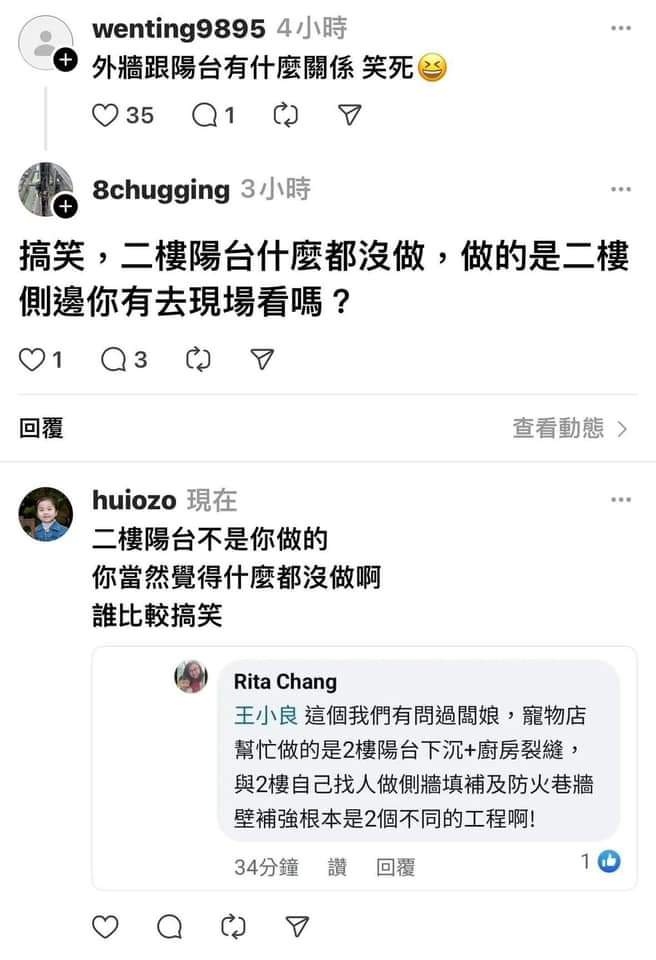This screenshot has width=656, height=960.
Task: Like wenting9895's comment
Action: (106, 116)
